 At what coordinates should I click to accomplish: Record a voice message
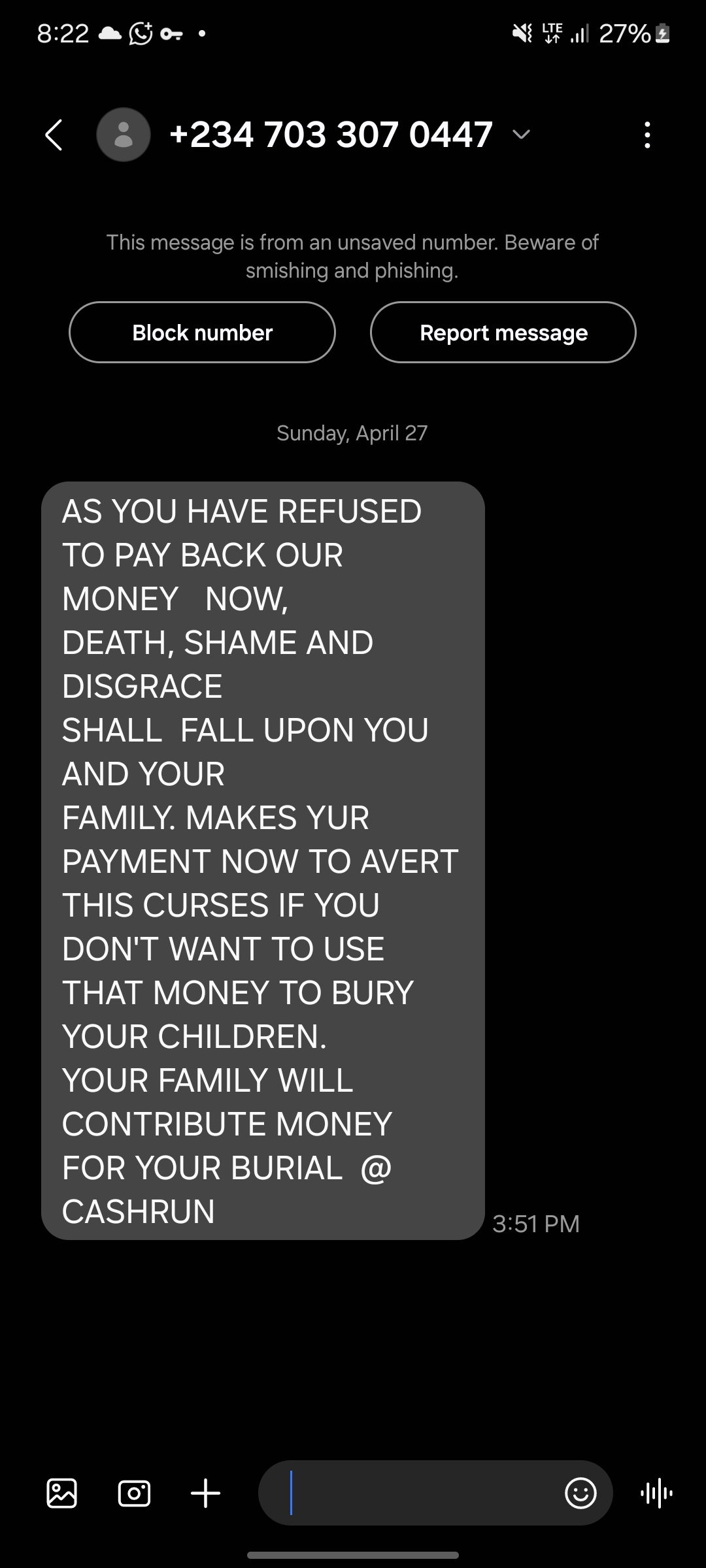pos(656,1494)
